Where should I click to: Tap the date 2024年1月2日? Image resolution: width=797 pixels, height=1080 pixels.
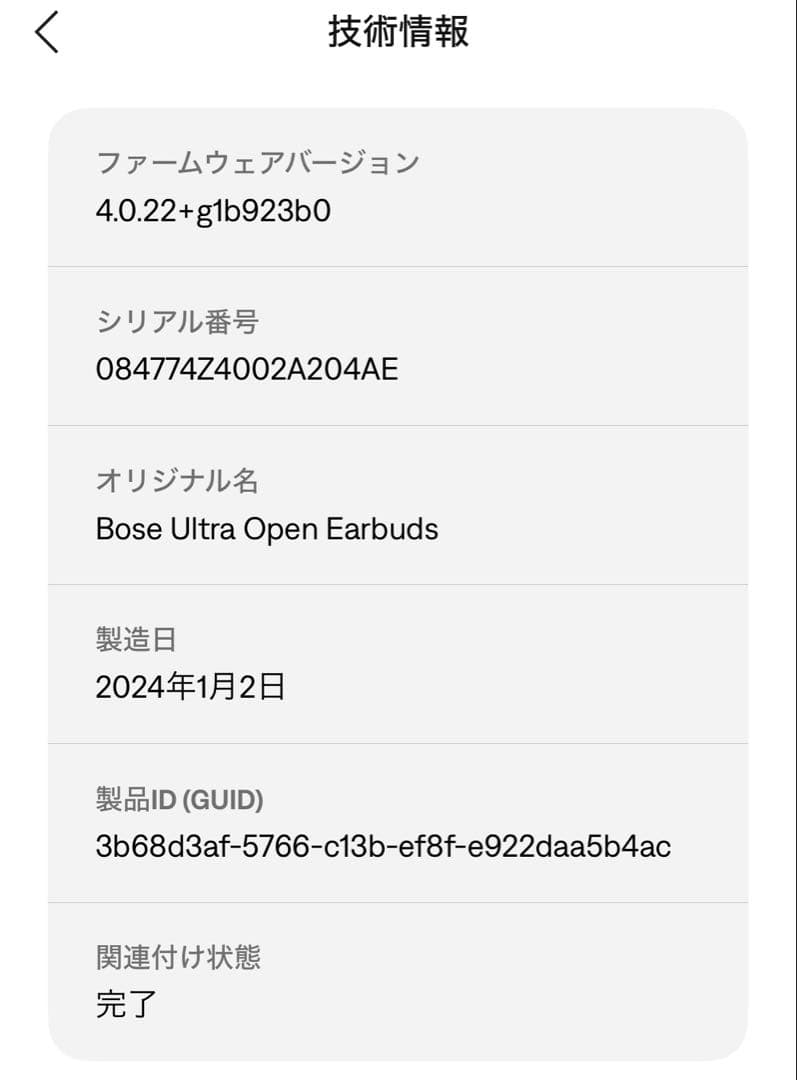tap(189, 687)
